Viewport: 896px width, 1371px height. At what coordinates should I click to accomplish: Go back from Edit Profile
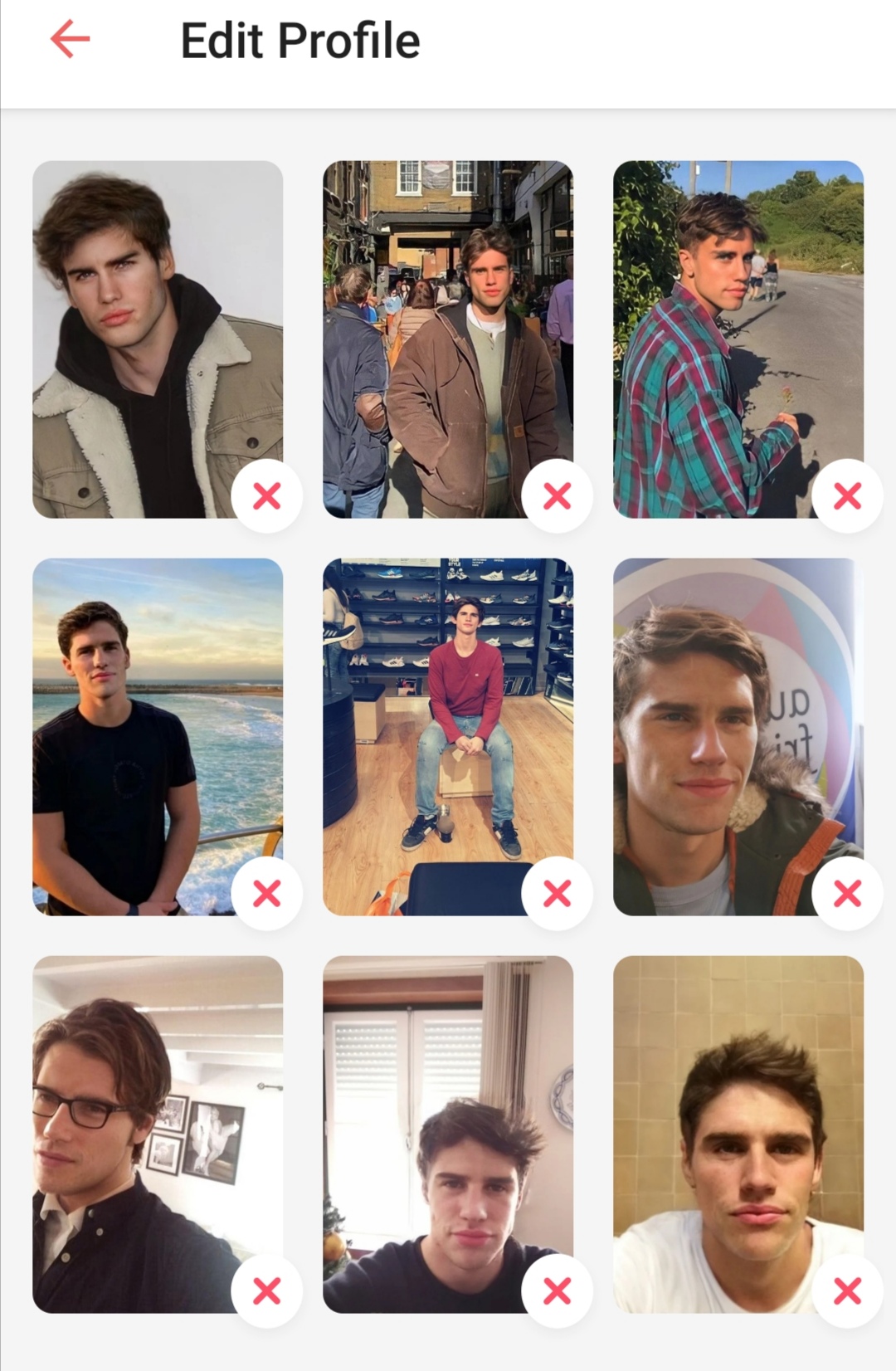(70, 39)
